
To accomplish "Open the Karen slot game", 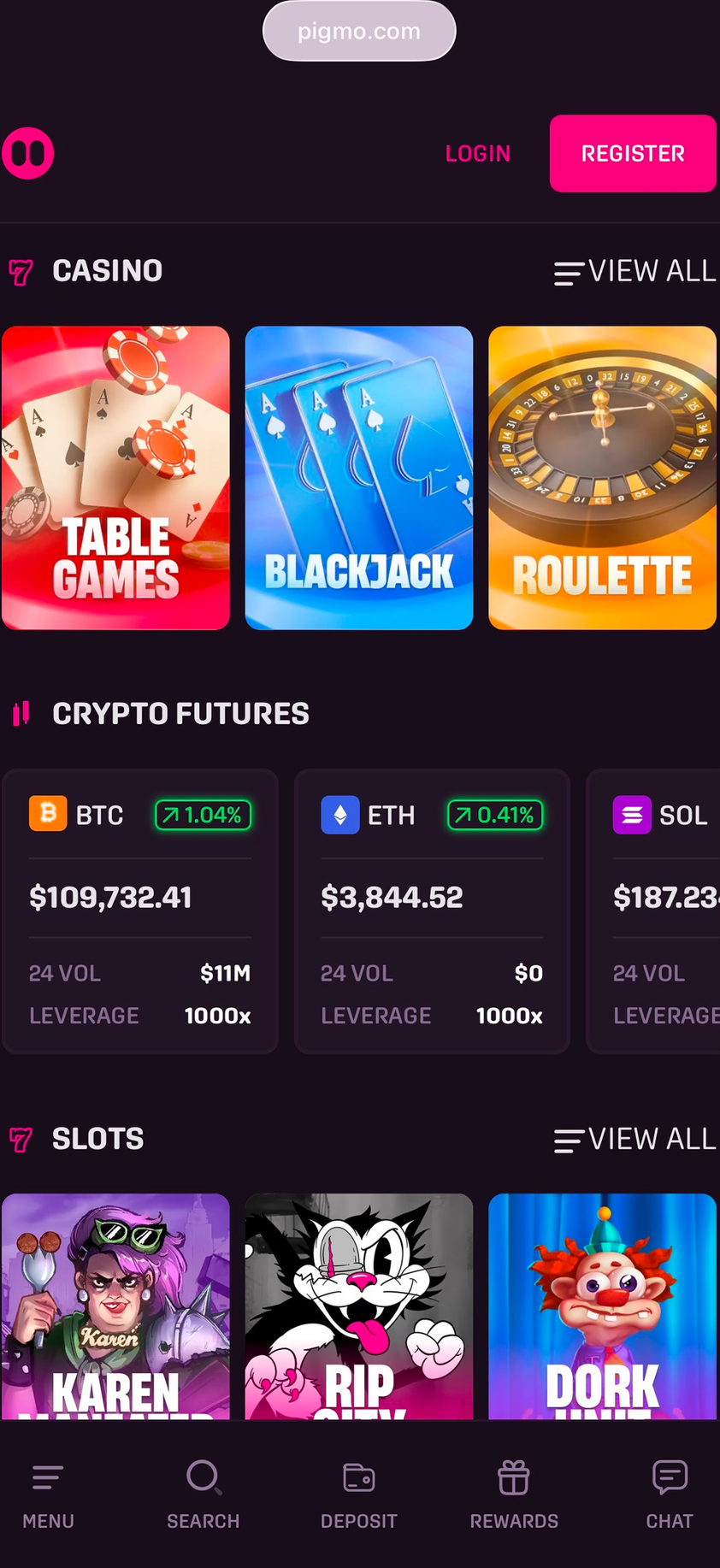I will click(x=115, y=1306).
